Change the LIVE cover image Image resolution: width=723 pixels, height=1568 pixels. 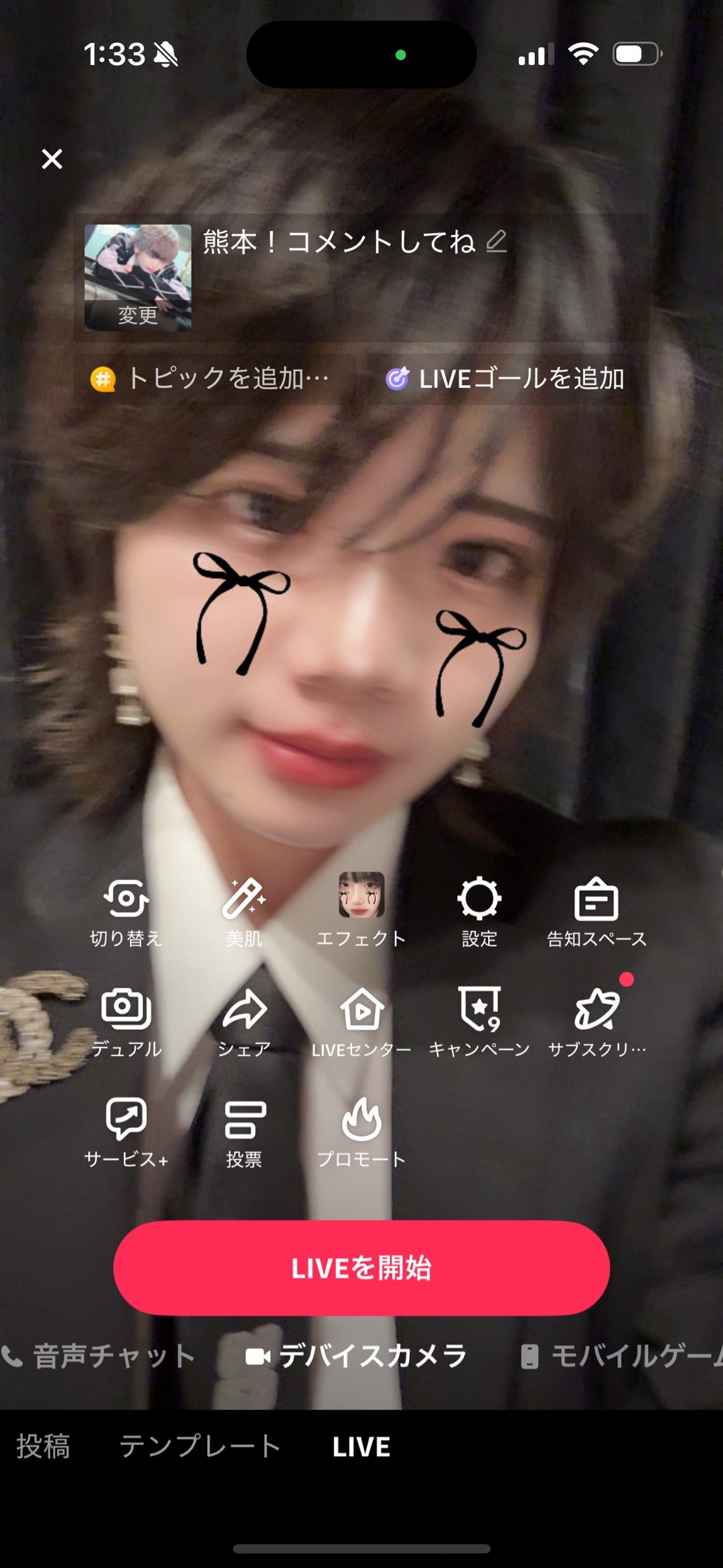(138, 278)
